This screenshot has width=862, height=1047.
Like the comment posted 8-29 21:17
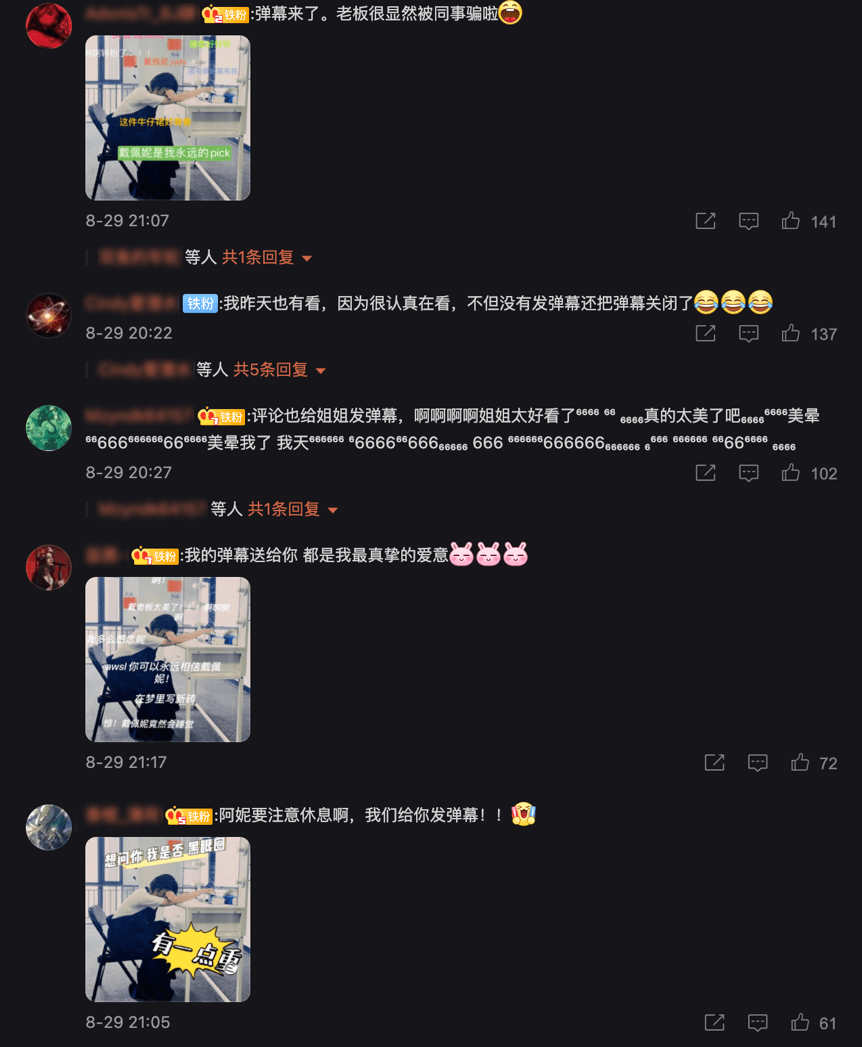click(x=799, y=763)
